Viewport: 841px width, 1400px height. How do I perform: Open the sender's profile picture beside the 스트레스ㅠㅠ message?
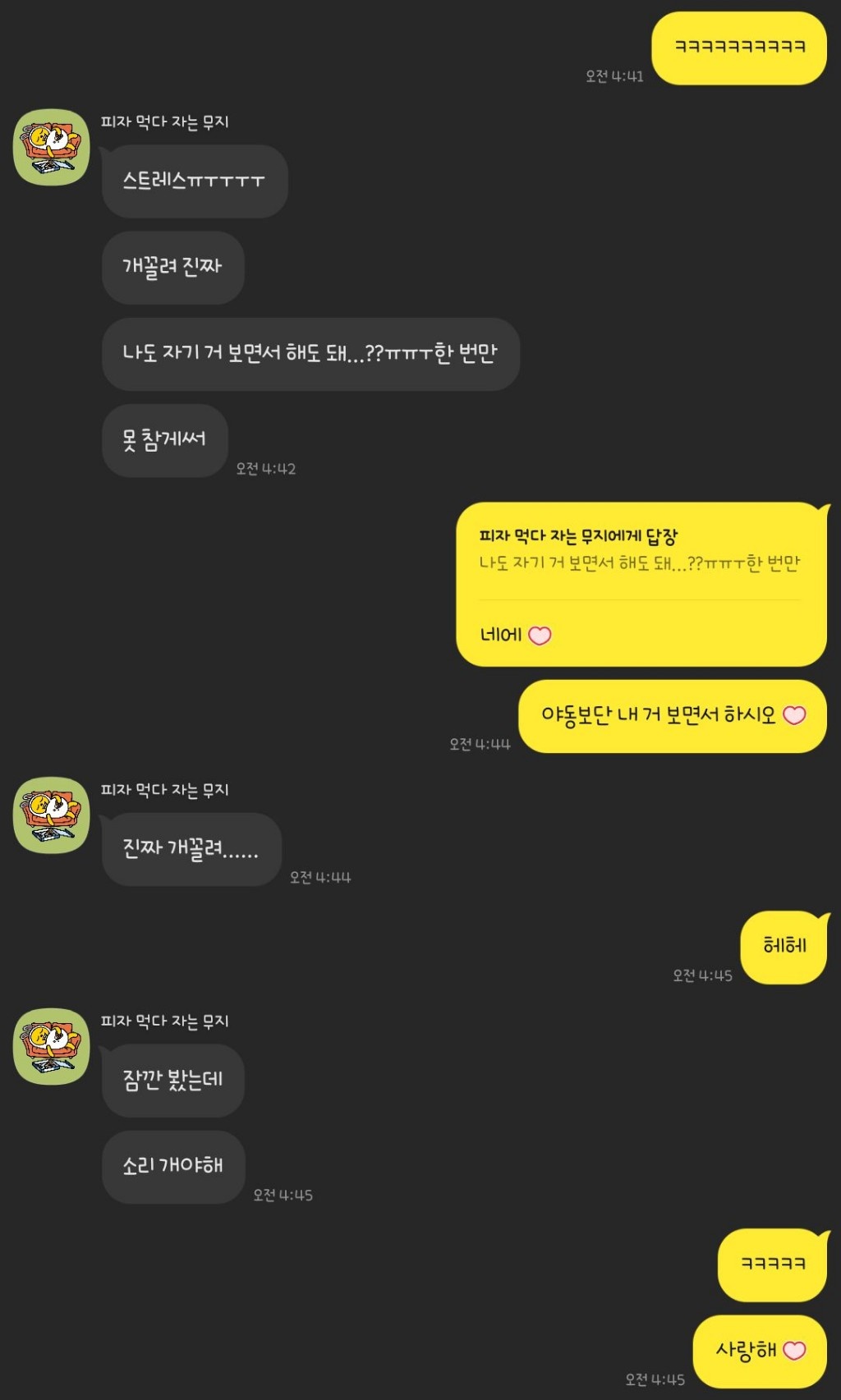pos(51,148)
